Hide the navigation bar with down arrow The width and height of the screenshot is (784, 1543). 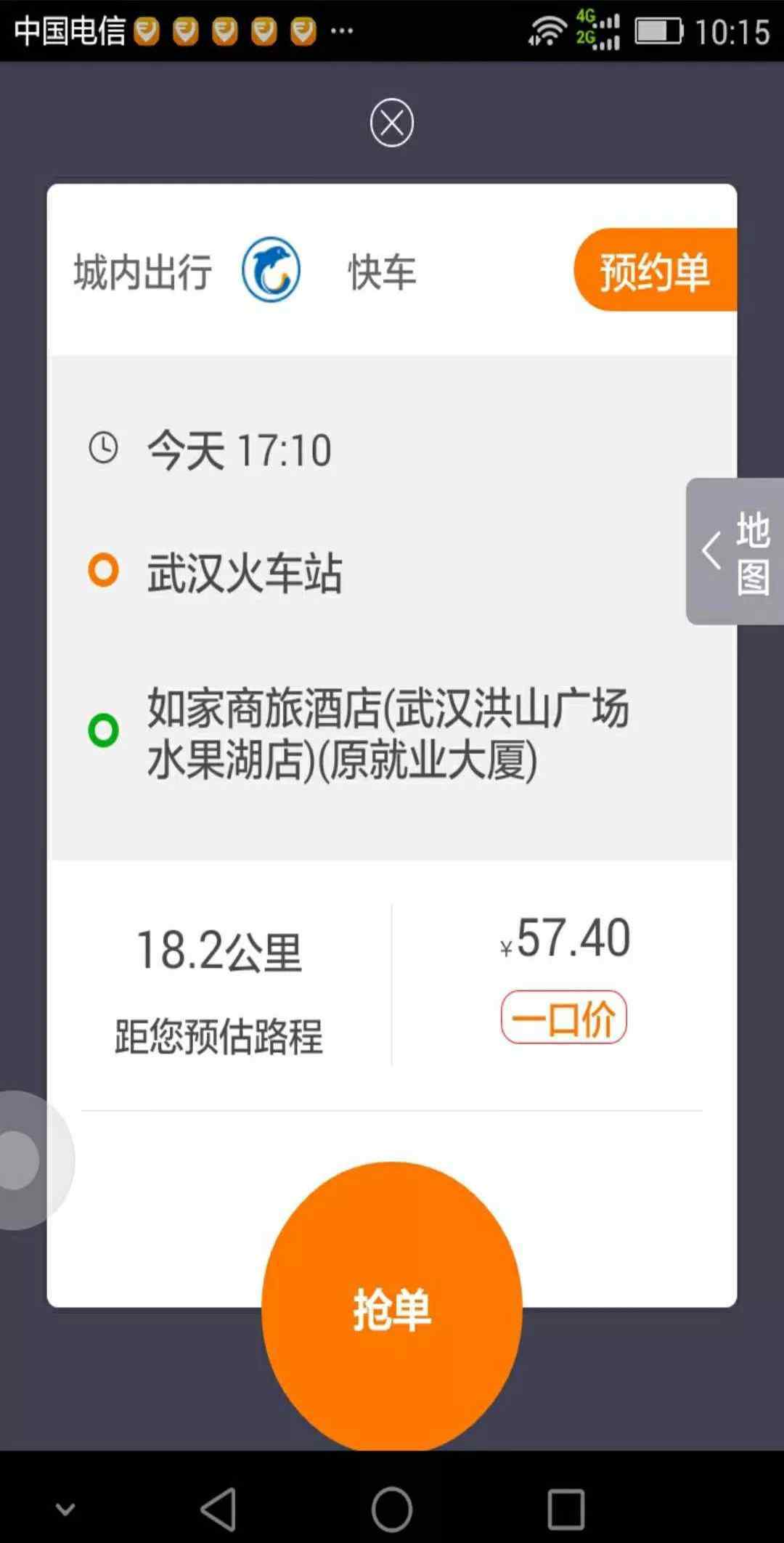pos(65,1509)
